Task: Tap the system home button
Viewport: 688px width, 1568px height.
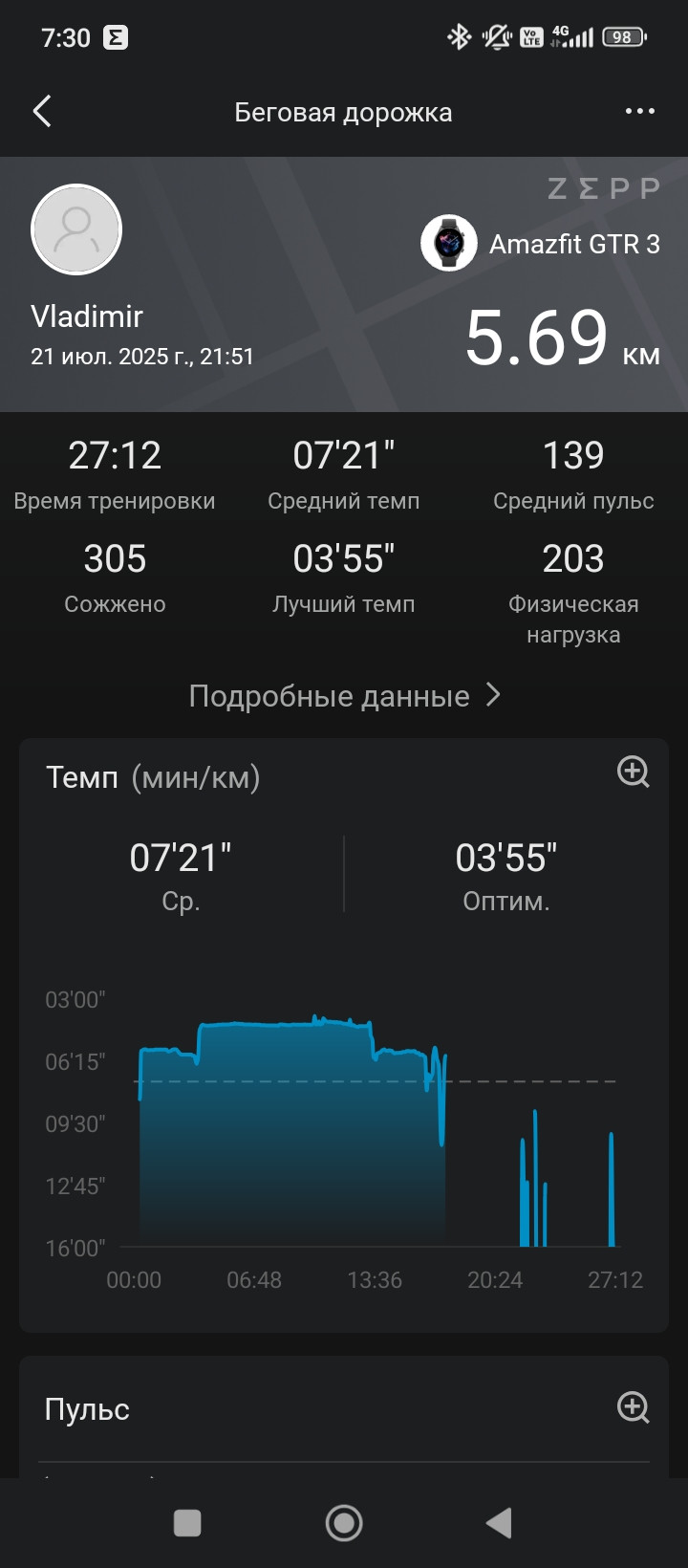Action: coord(344,1523)
